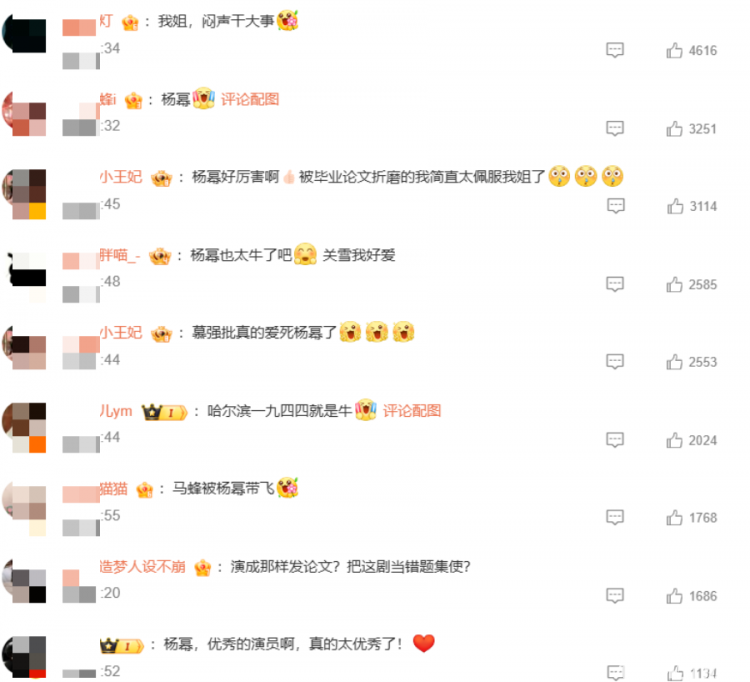
Task: Like 猫猫's comment "马蜂被杨幂带飞"
Action: [x=675, y=518]
